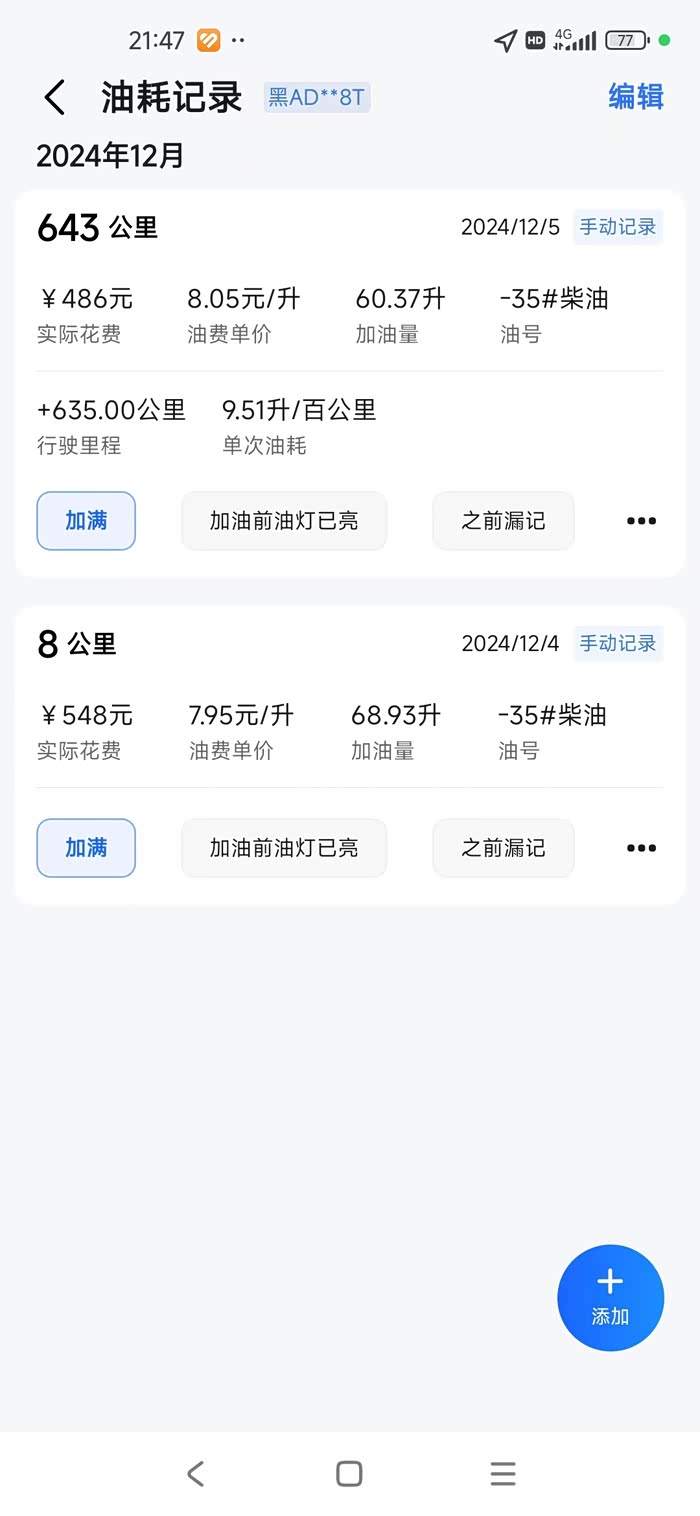Tap 加满 on the 643 公里 record
Viewport: 700px width, 1516px height.
click(x=86, y=521)
